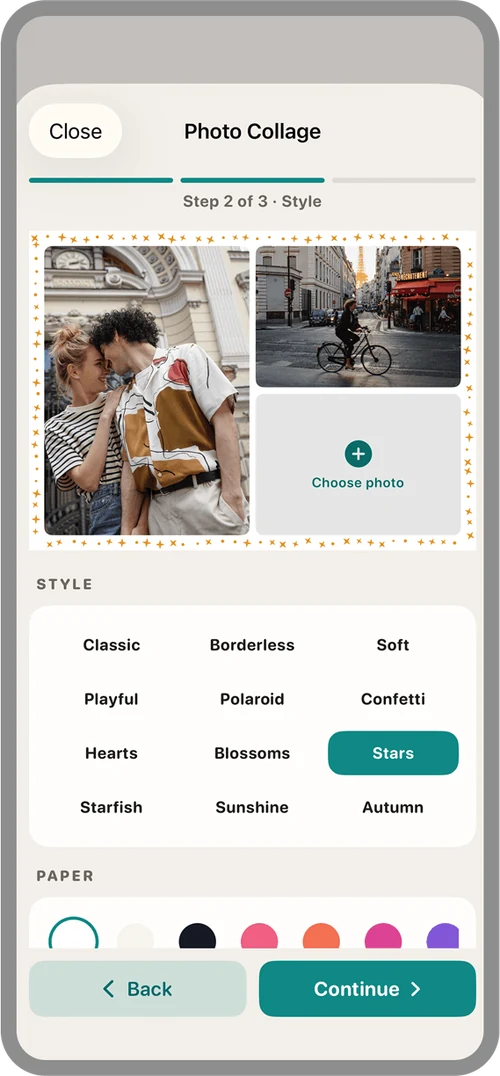Viewport: 500px width, 1076px height.
Task: Select the purple paper color
Action: 443,936
